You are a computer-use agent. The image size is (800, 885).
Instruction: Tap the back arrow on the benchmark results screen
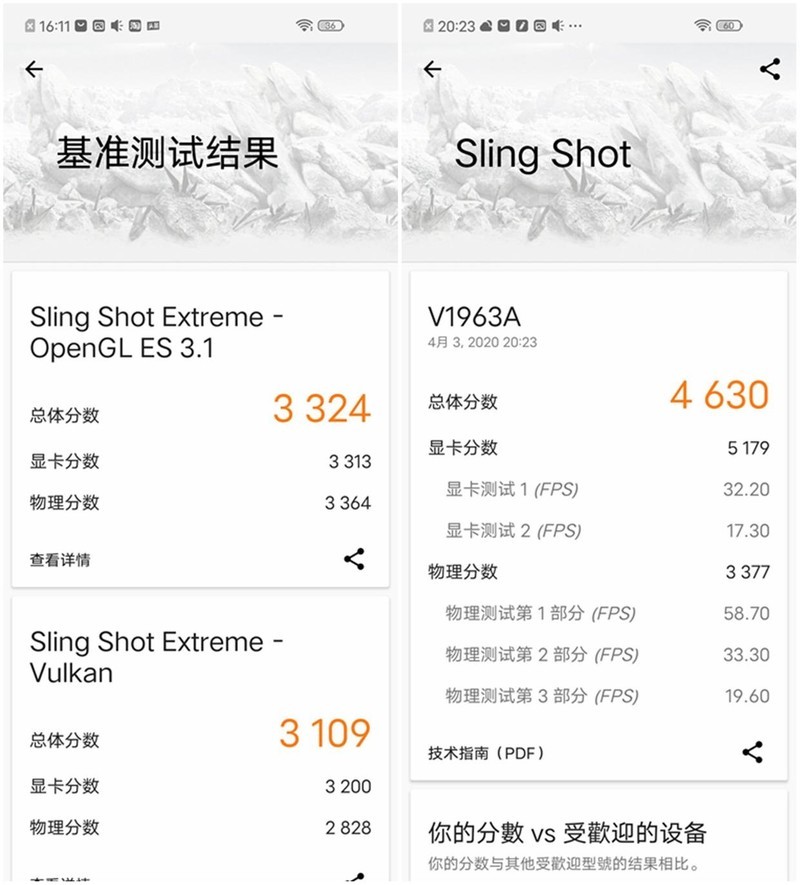34,68
